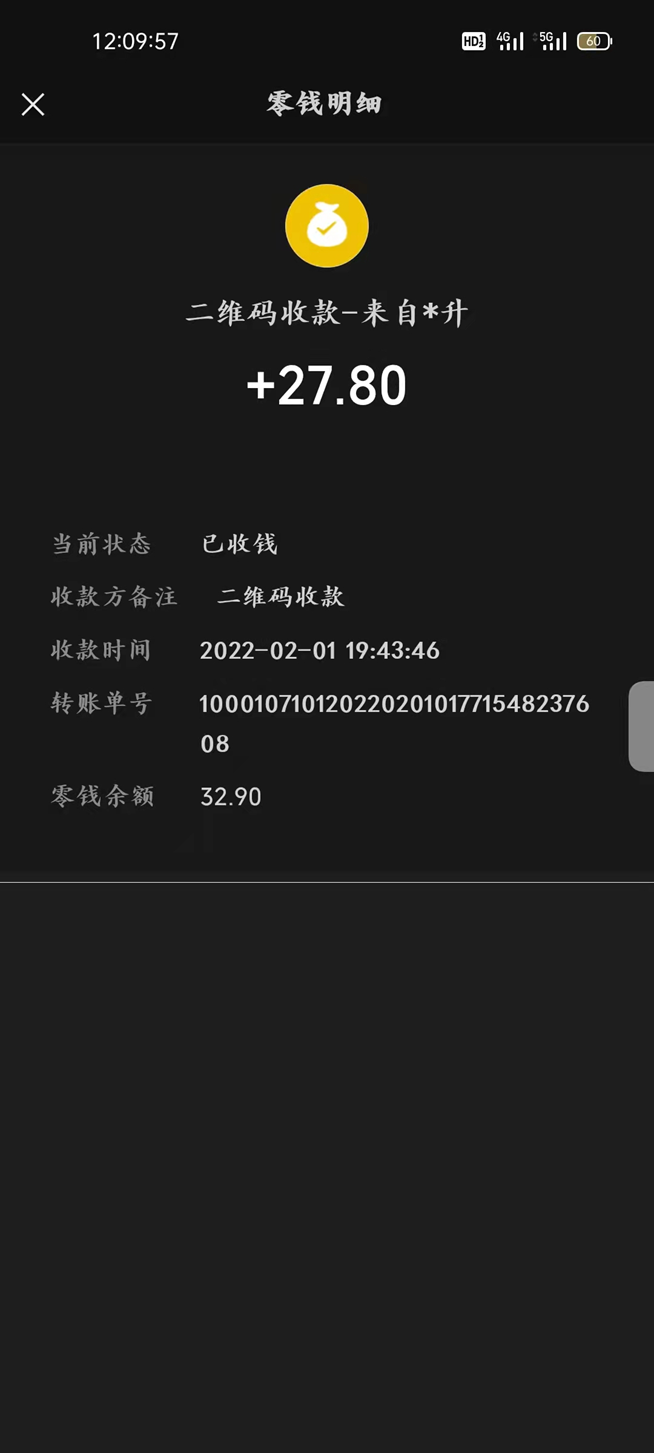Tap the side edge handle
Screen dimensions: 654x1453
[x=641, y=726]
